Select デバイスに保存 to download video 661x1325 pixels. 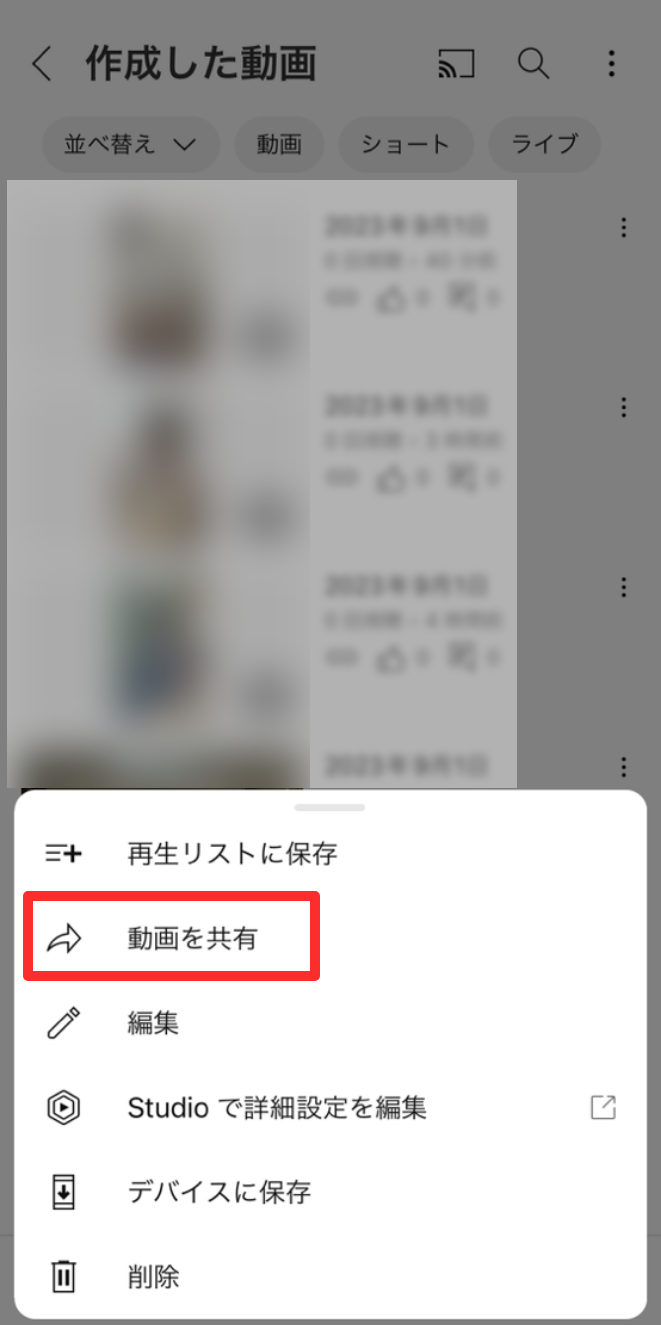[219, 1192]
